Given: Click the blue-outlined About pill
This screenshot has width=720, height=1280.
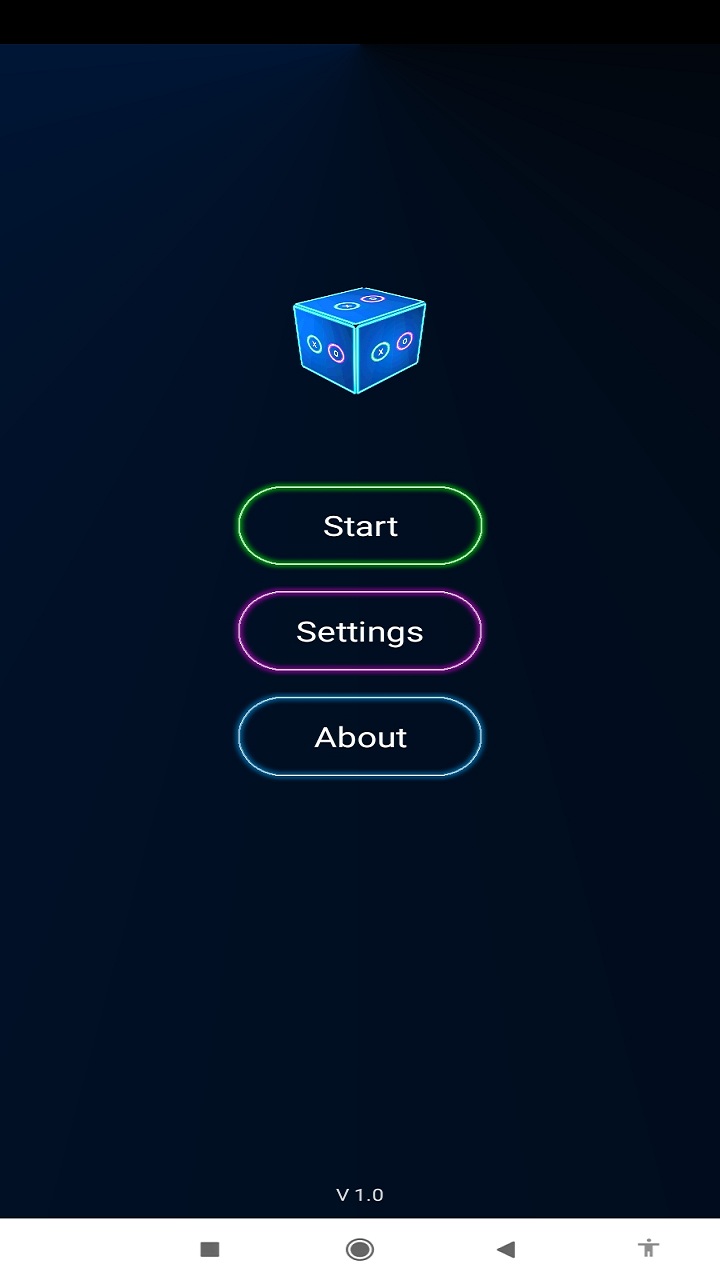Looking at the screenshot, I should coord(360,737).
